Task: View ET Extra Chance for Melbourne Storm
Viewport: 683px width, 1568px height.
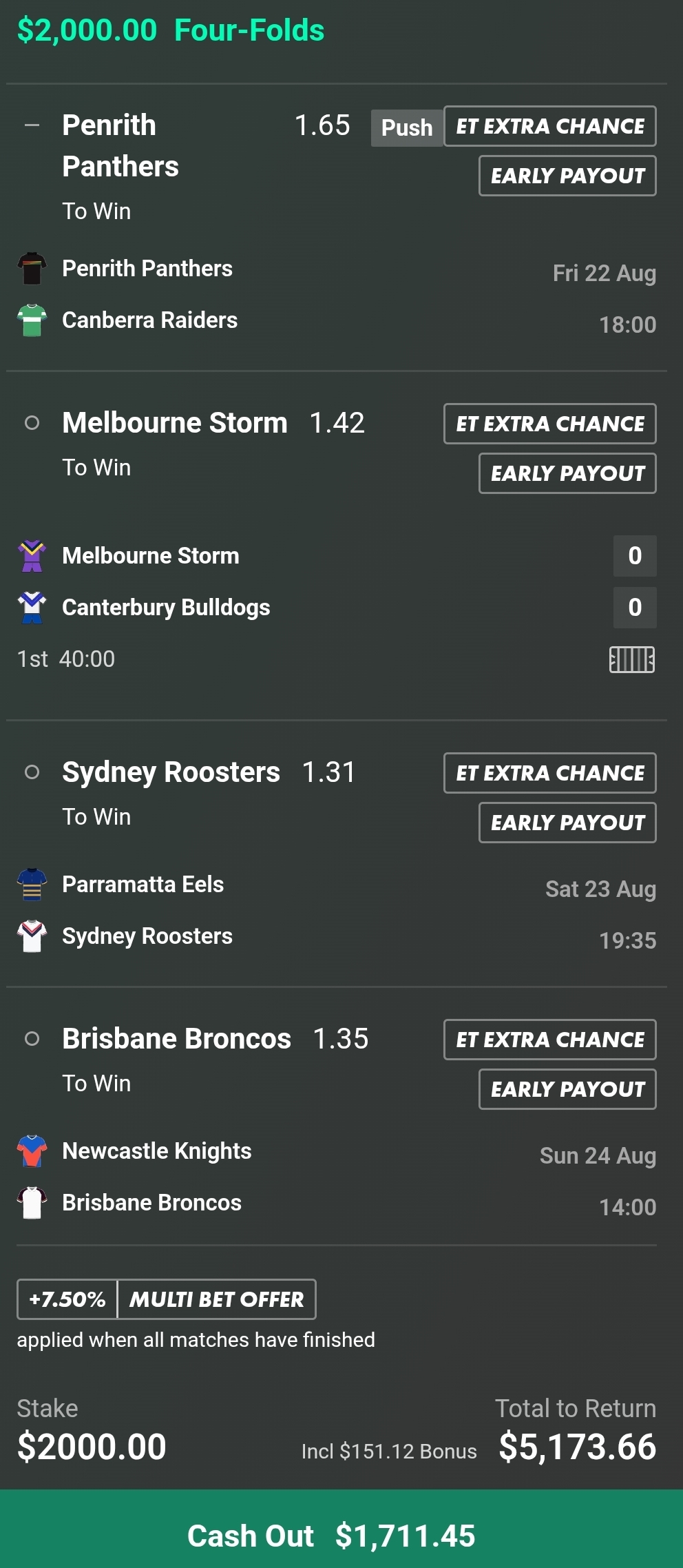Action: (x=549, y=424)
